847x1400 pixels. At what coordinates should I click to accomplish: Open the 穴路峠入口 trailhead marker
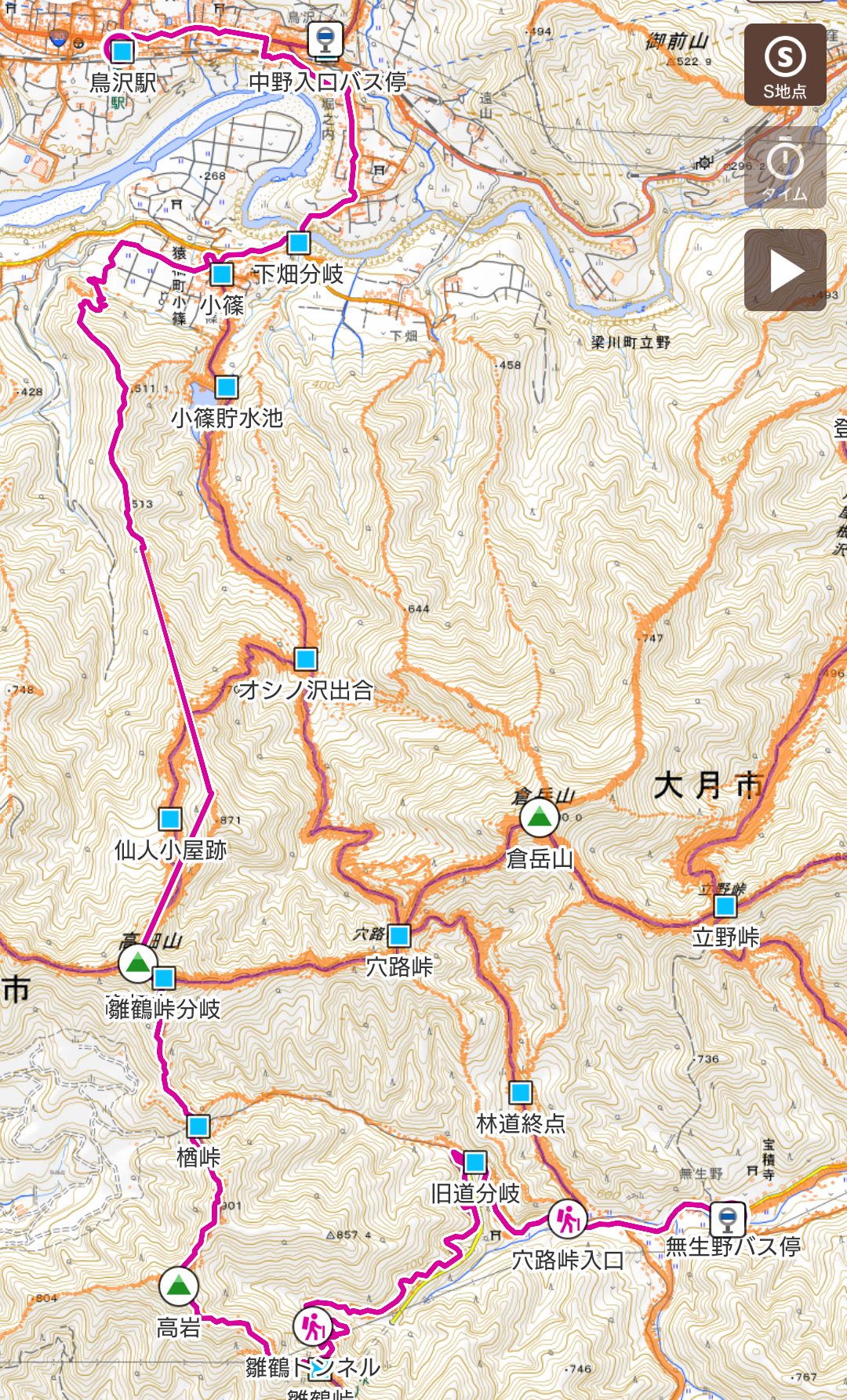[567, 1220]
